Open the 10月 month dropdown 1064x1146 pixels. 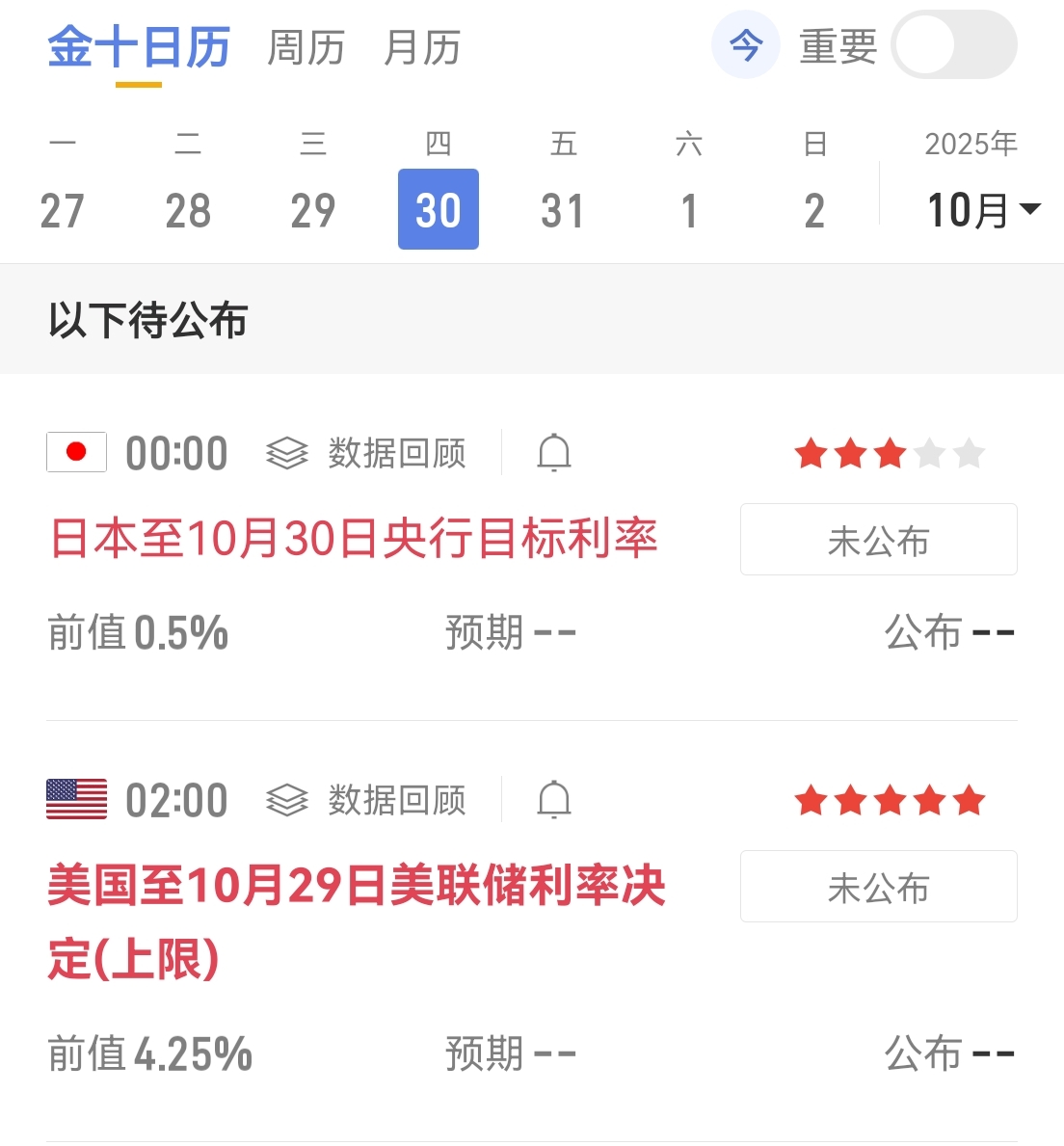point(982,210)
